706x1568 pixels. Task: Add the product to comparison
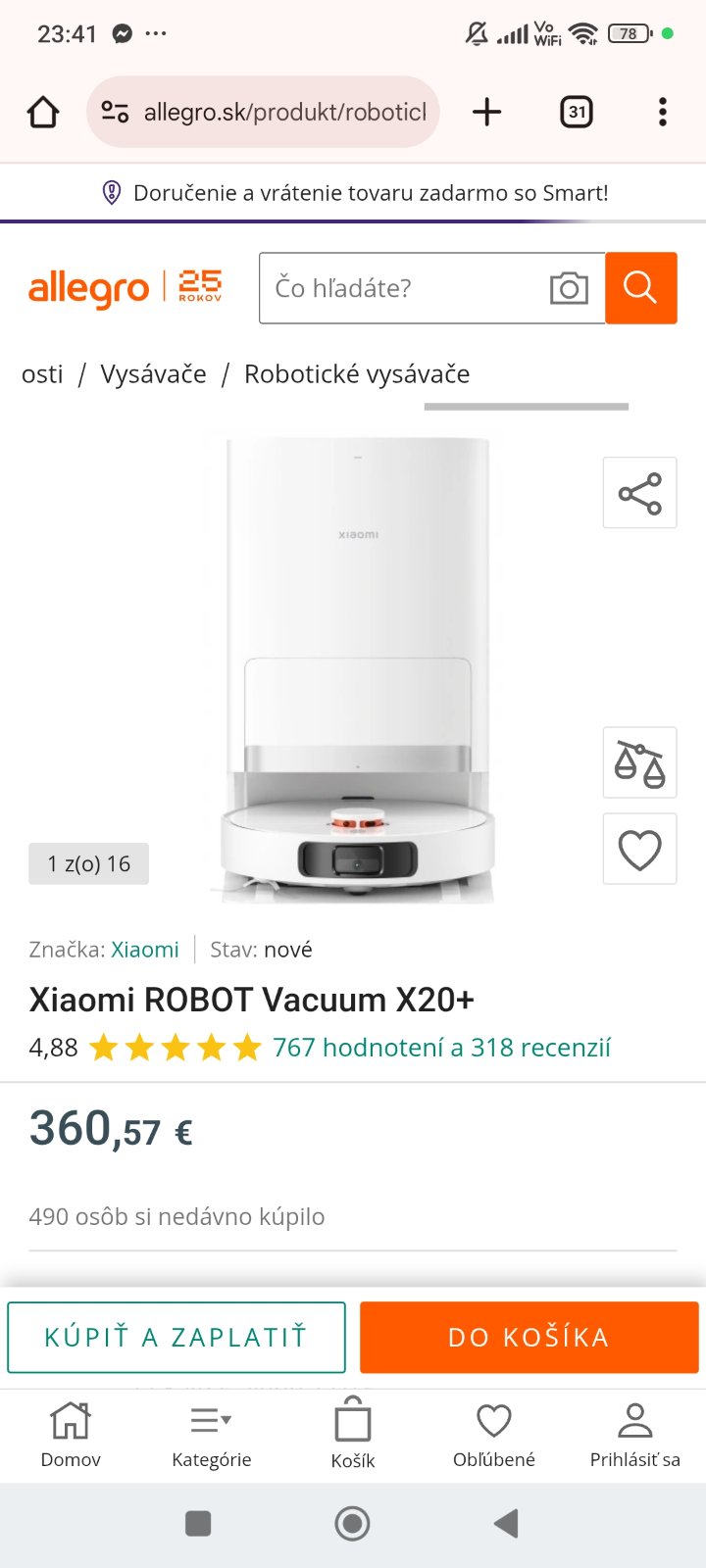click(639, 762)
